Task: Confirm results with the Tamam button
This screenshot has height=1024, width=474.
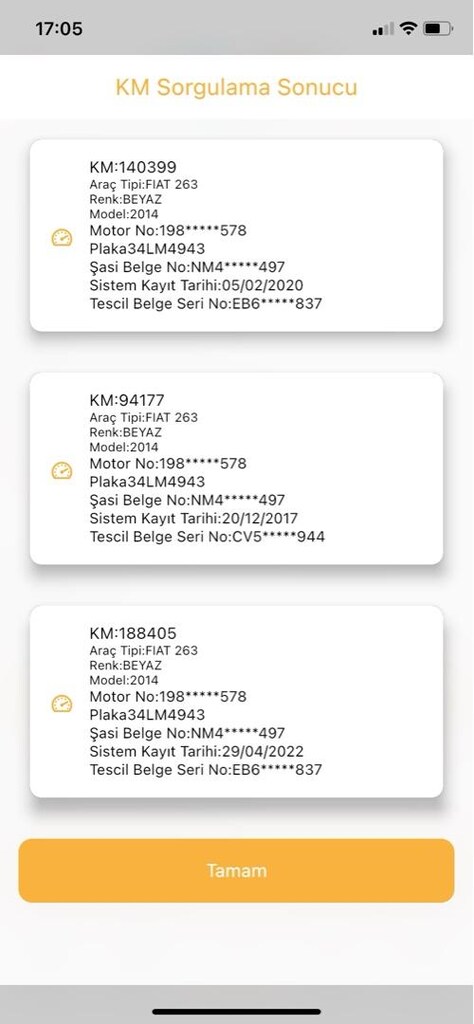Action: click(x=236, y=871)
